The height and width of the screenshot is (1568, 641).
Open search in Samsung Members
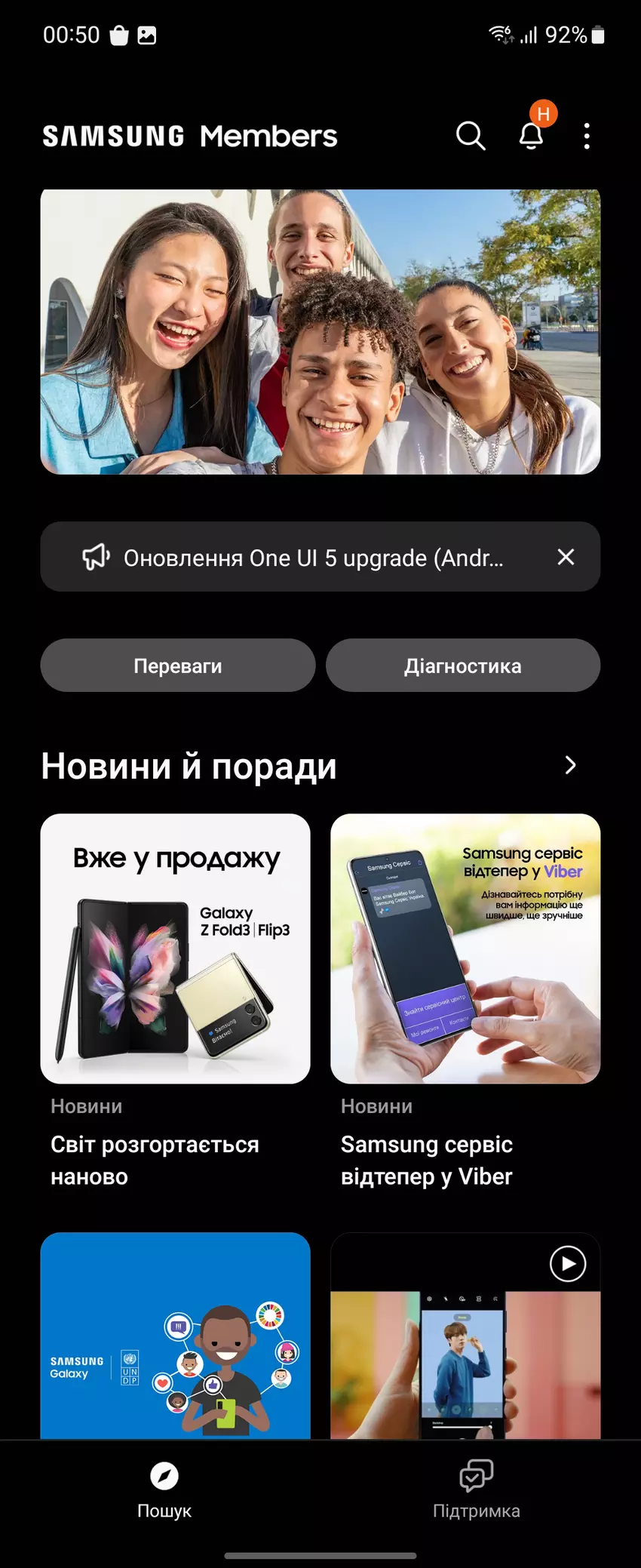pyautogui.click(x=471, y=137)
